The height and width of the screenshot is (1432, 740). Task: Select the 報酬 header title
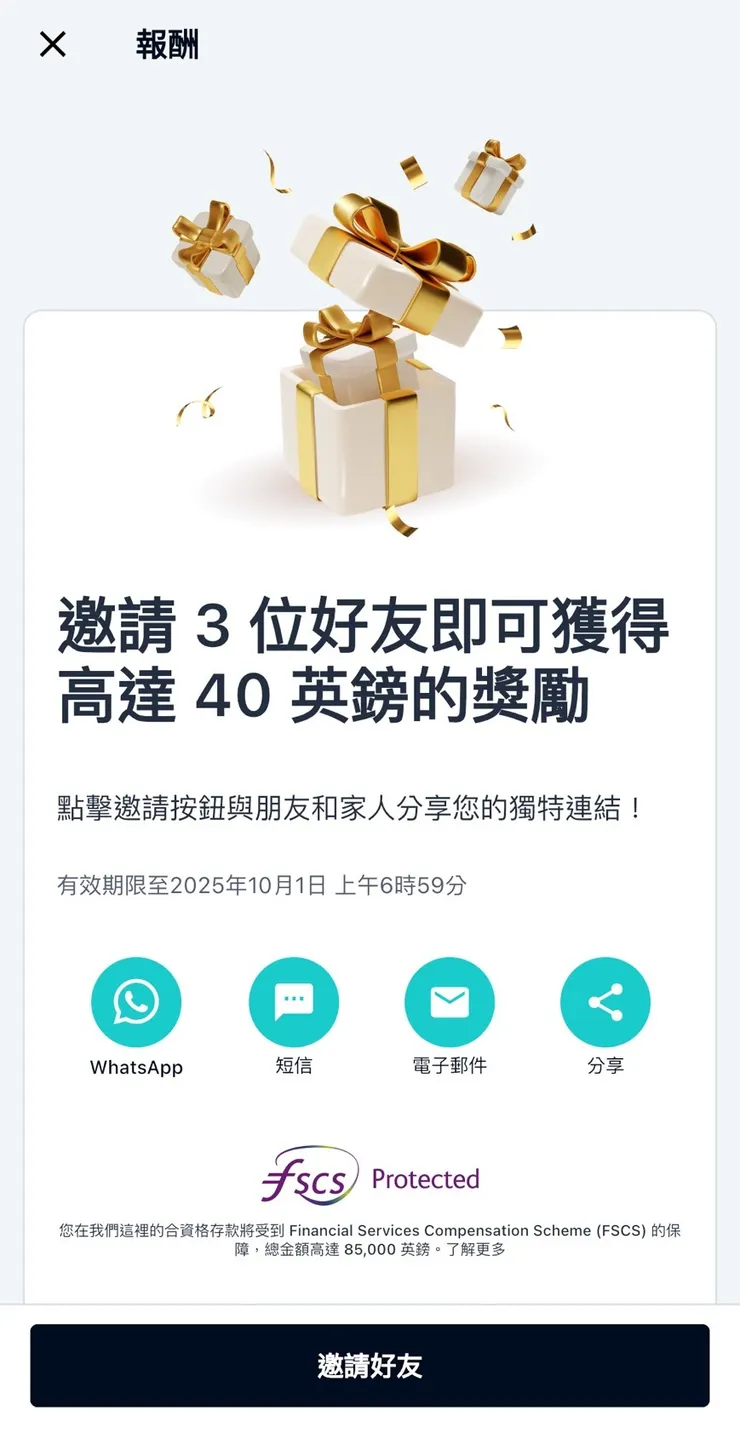tap(166, 44)
